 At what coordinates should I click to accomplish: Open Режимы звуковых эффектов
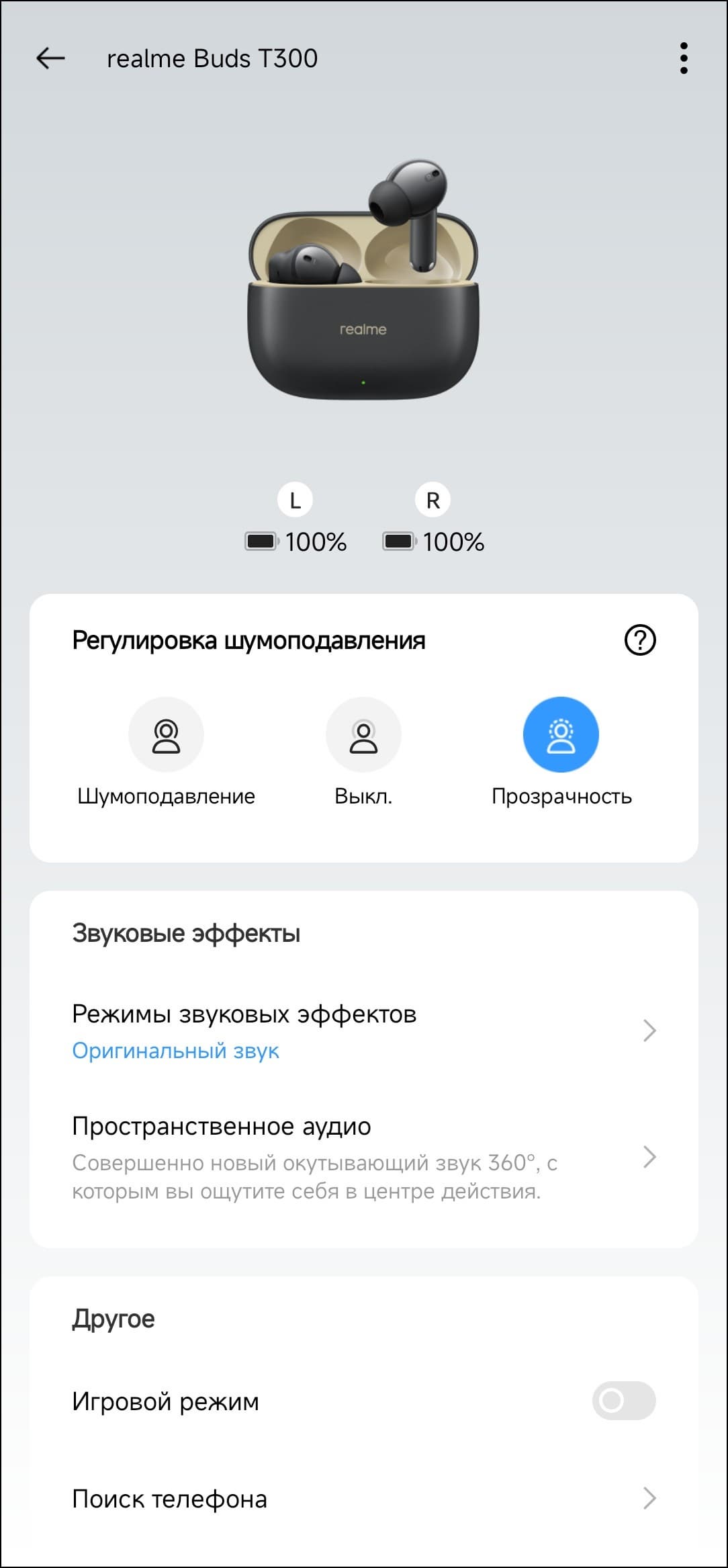pyautogui.click(x=363, y=1031)
